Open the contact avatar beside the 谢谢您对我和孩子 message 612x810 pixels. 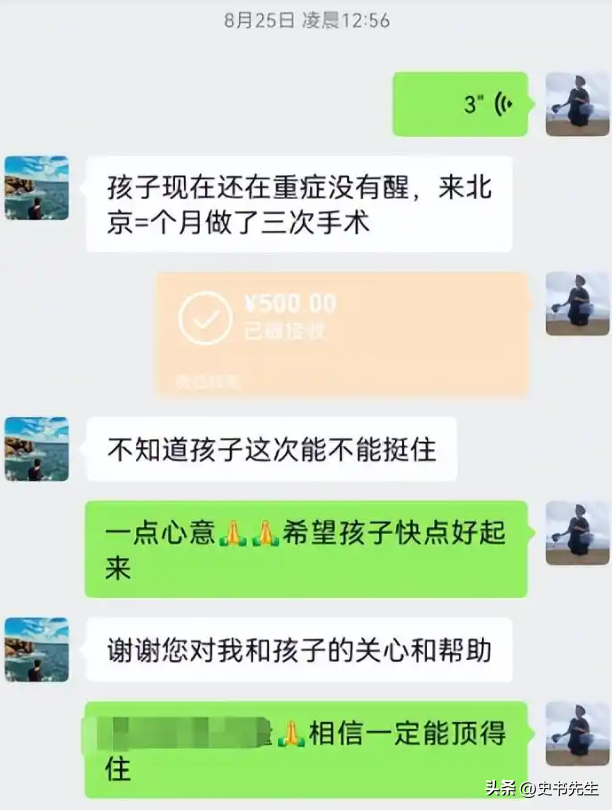[x=37, y=650]
